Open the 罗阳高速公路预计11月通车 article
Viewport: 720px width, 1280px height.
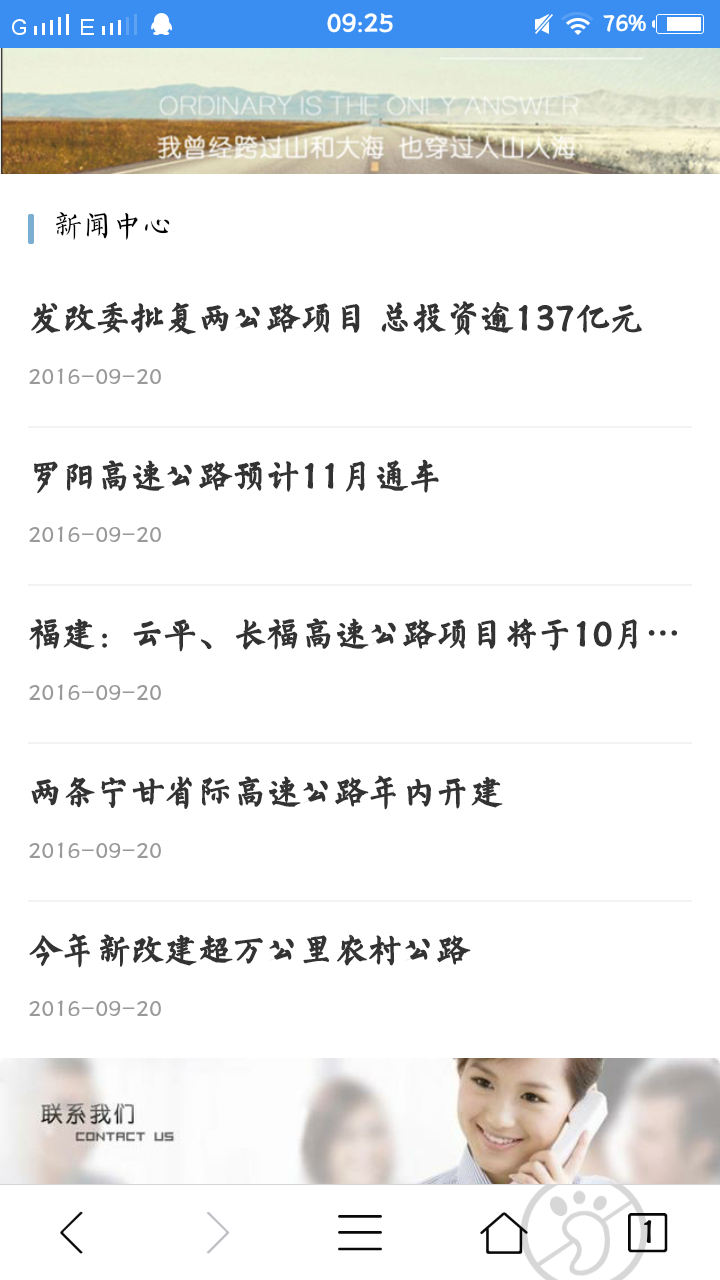235,477
